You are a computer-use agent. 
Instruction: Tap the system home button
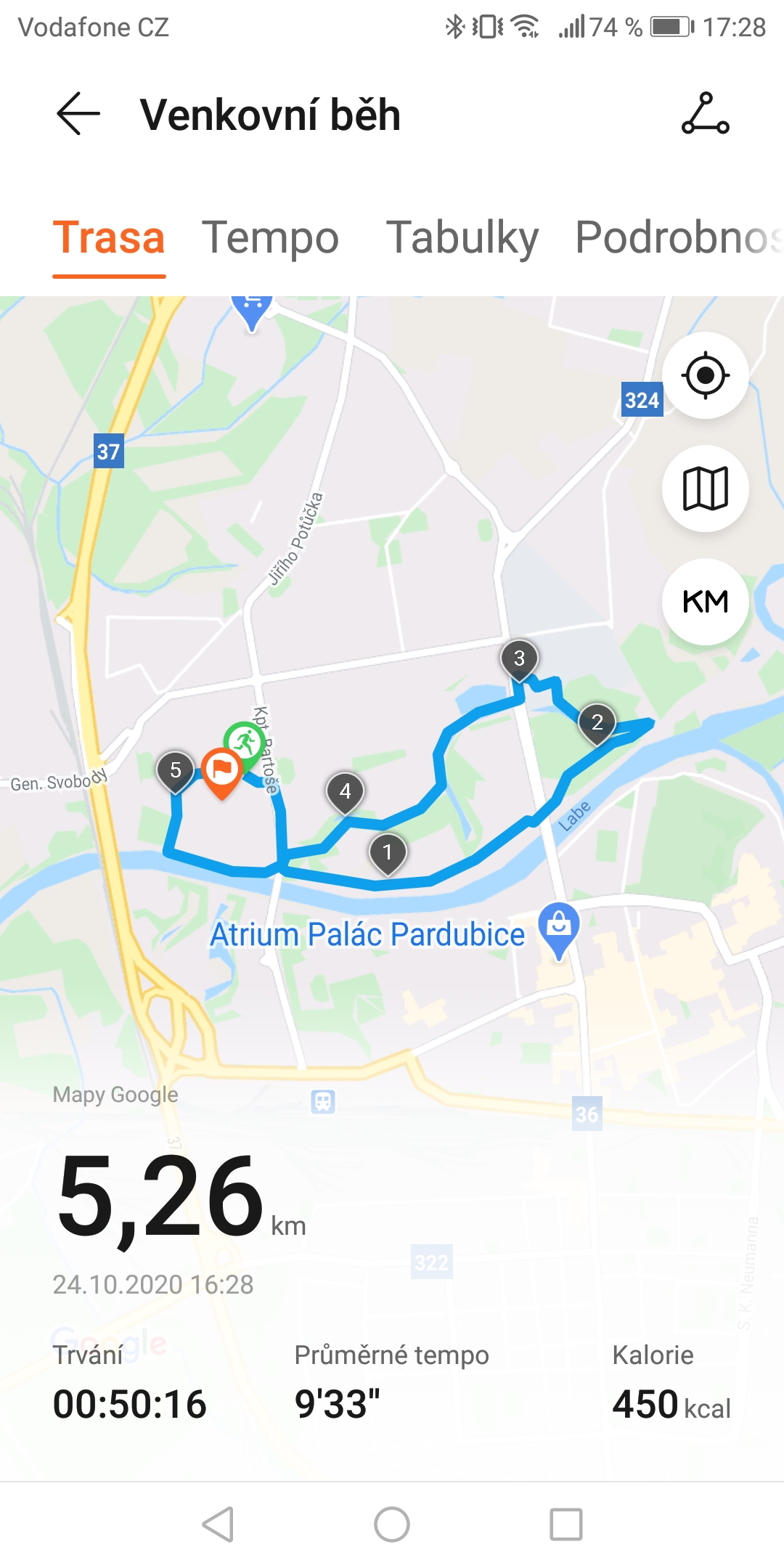[x=392, y=1524]
